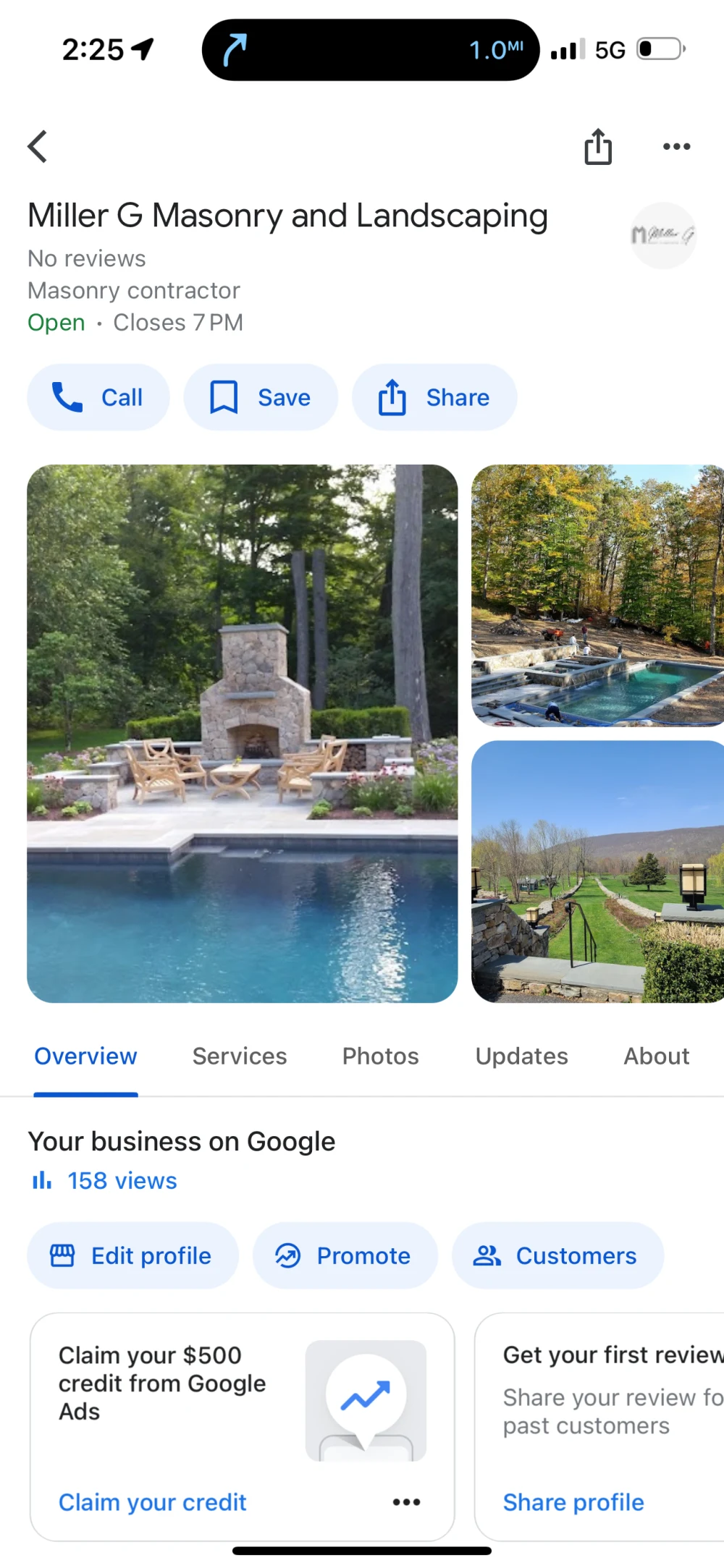
Task: Save this business to a list
Action: coord(261,397)
